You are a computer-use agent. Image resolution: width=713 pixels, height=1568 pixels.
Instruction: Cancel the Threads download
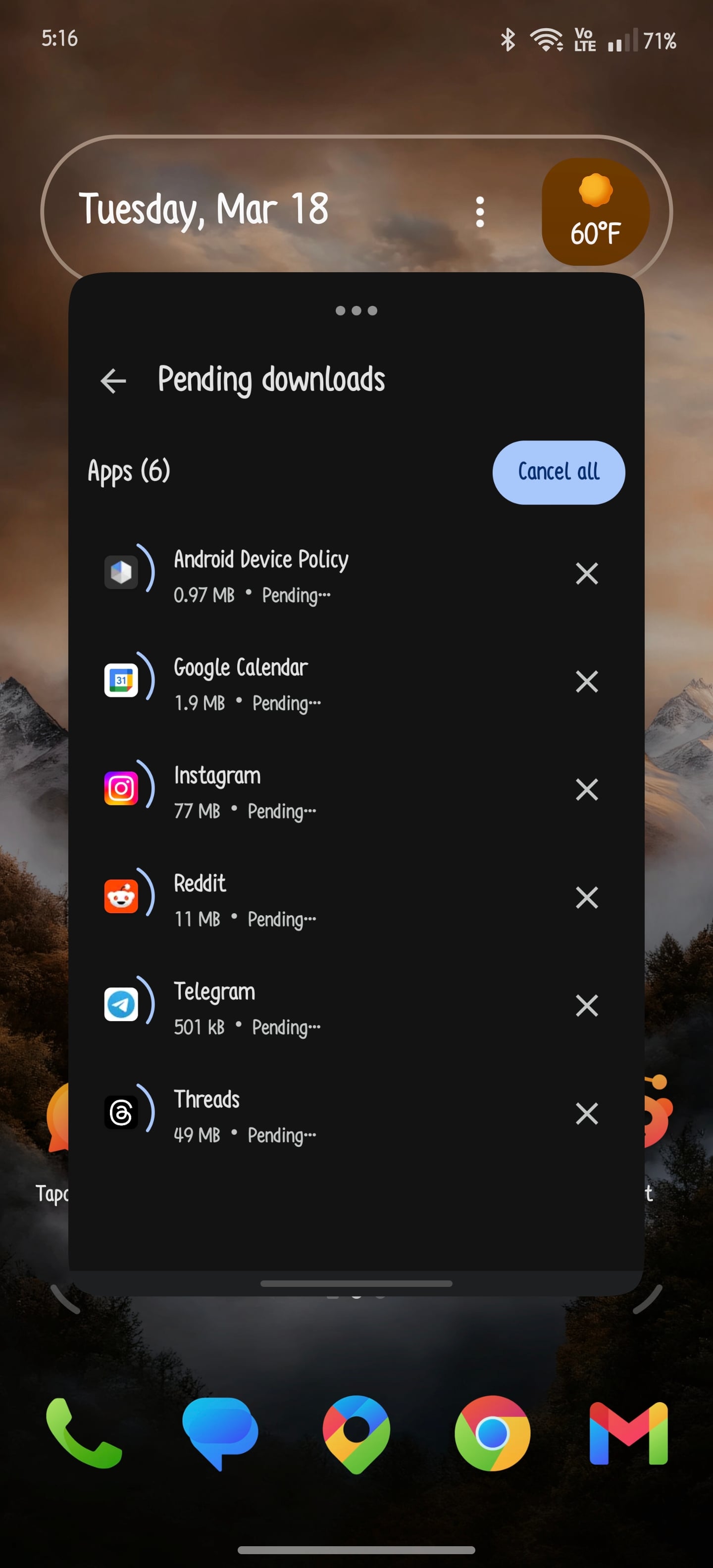[586, 1113]
